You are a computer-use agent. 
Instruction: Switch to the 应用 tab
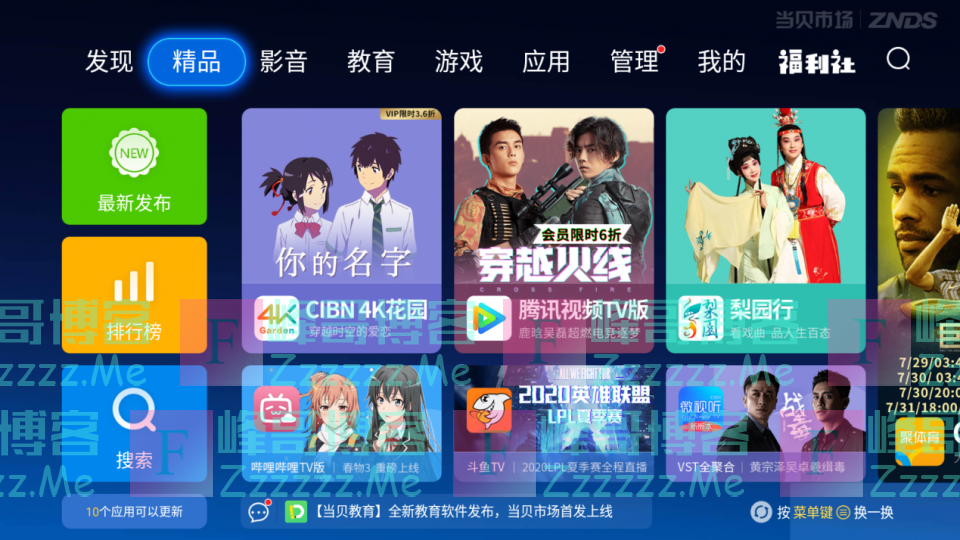pyautogui.click(x=546, y=62)
